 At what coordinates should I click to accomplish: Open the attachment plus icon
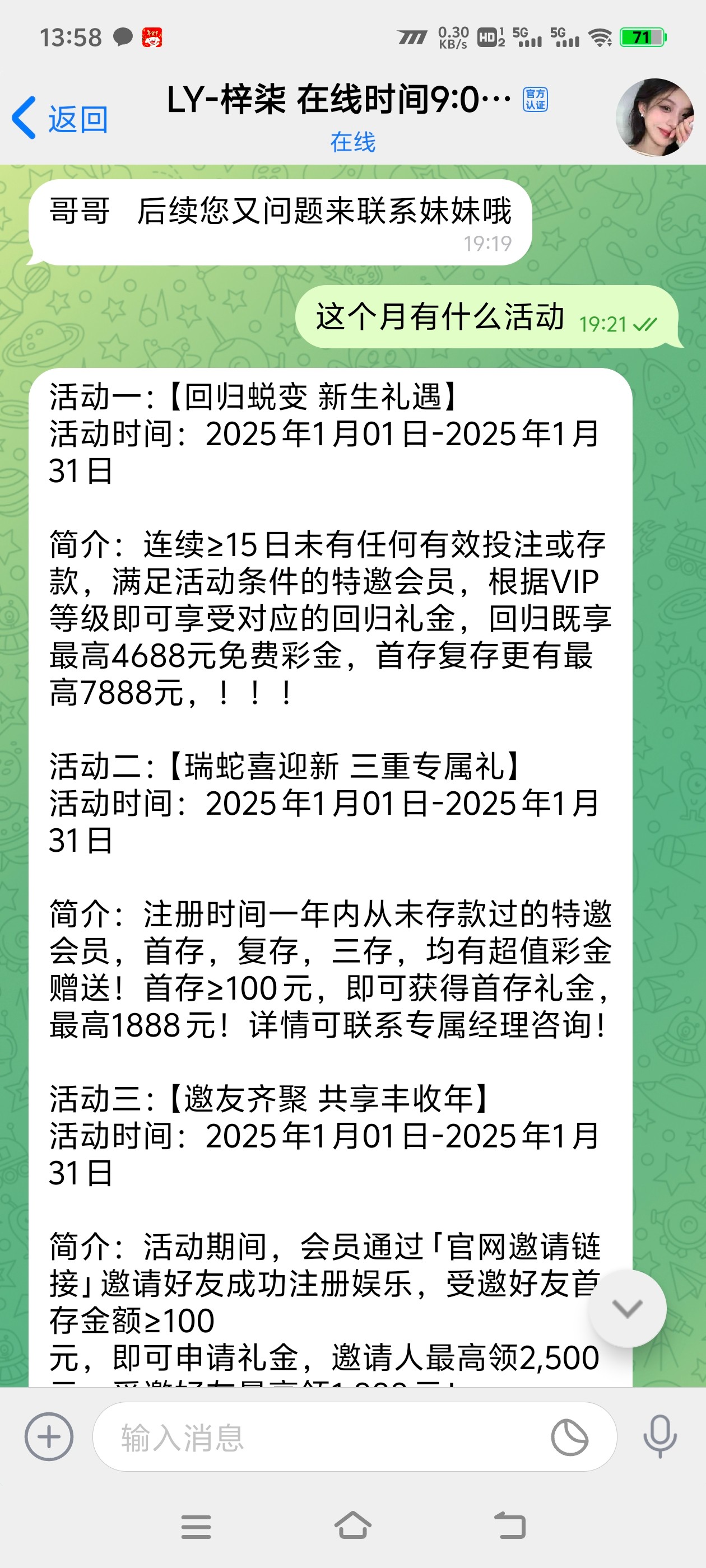point(49,1436)
